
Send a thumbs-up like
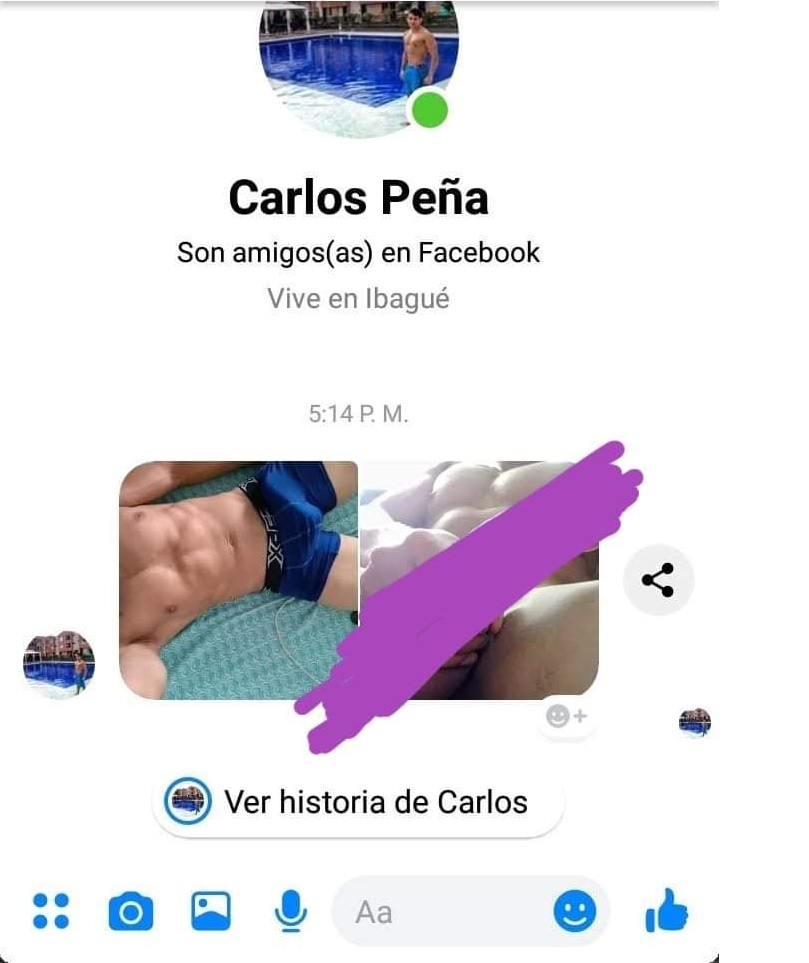(667, 911)
